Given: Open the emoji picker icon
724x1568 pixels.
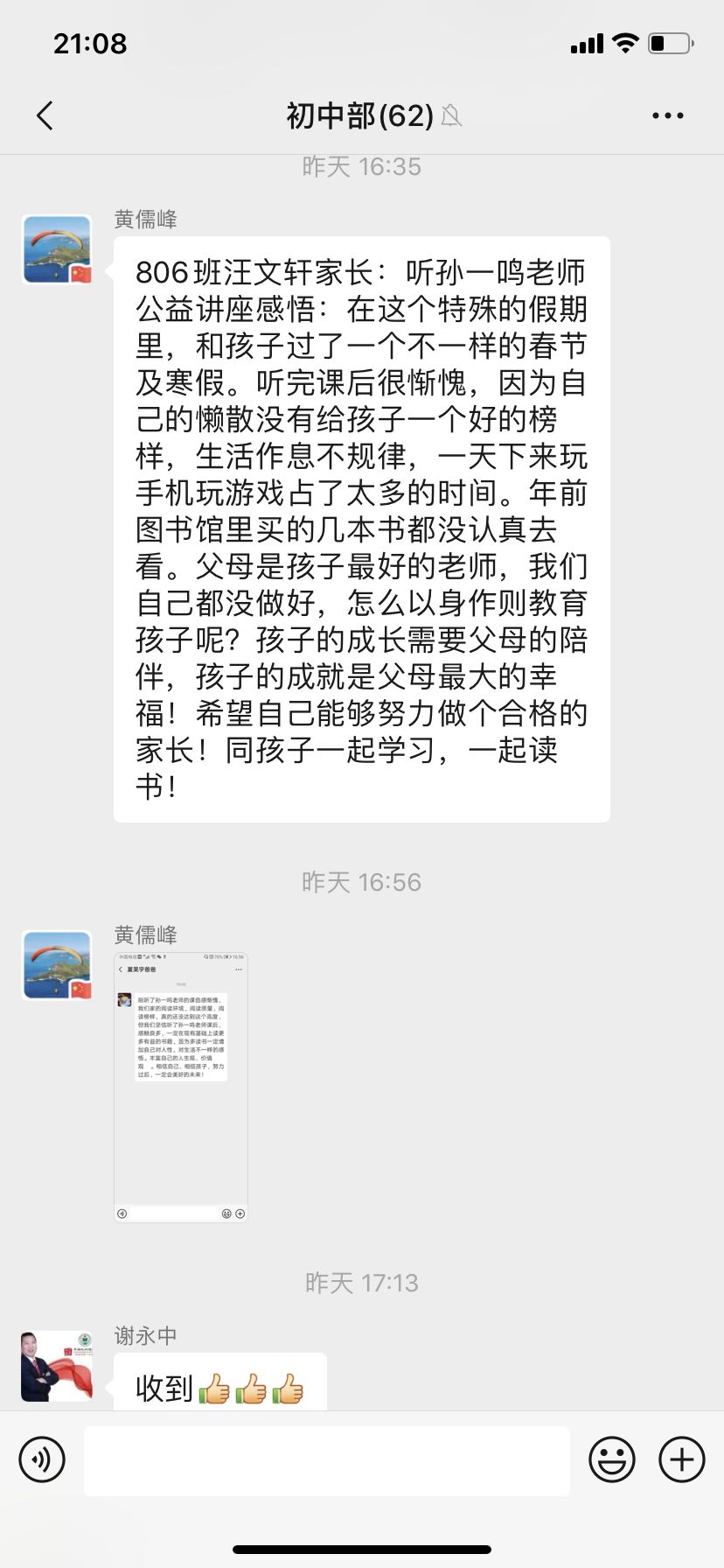Looking at the screenshot, I should [x=613, y=1459].
